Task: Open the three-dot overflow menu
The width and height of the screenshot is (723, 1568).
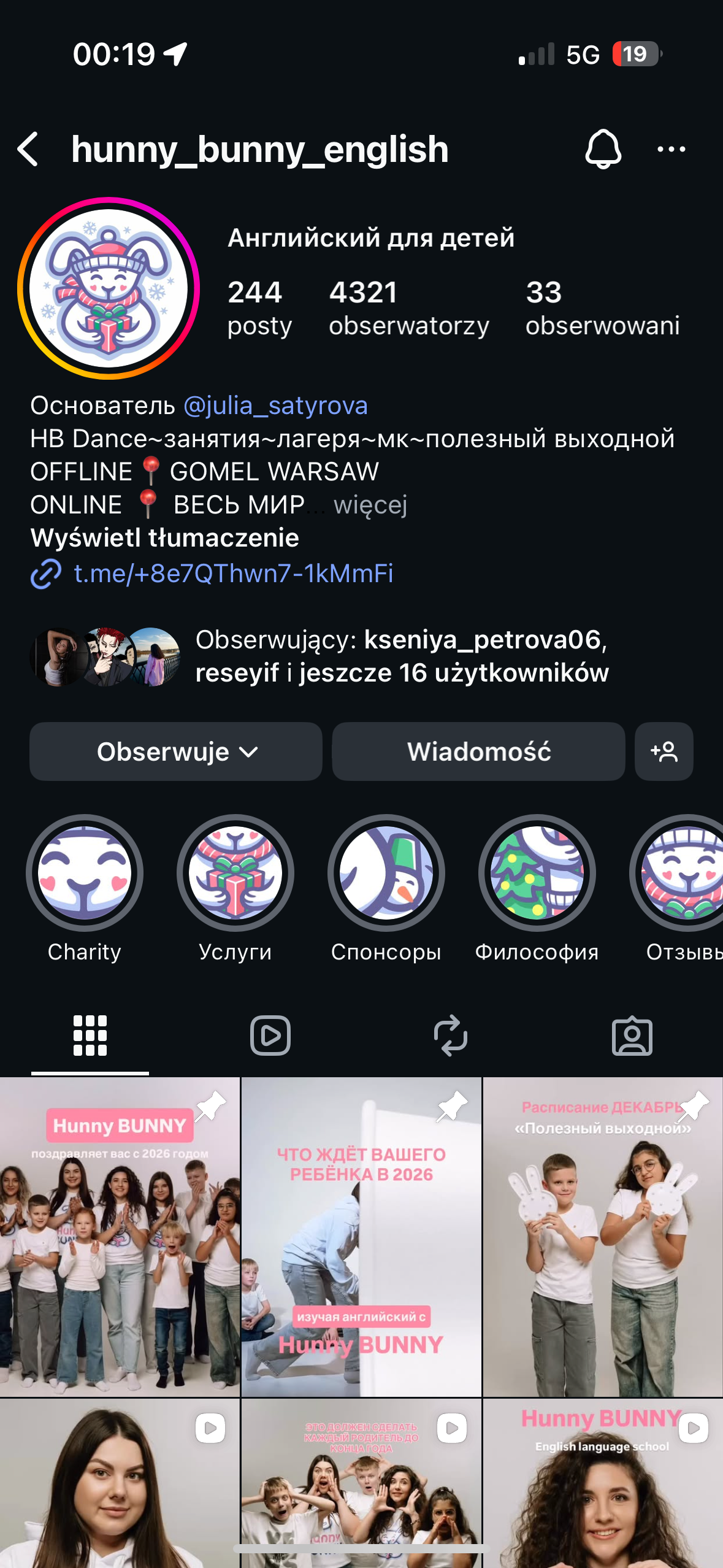Action: [671, 149]
